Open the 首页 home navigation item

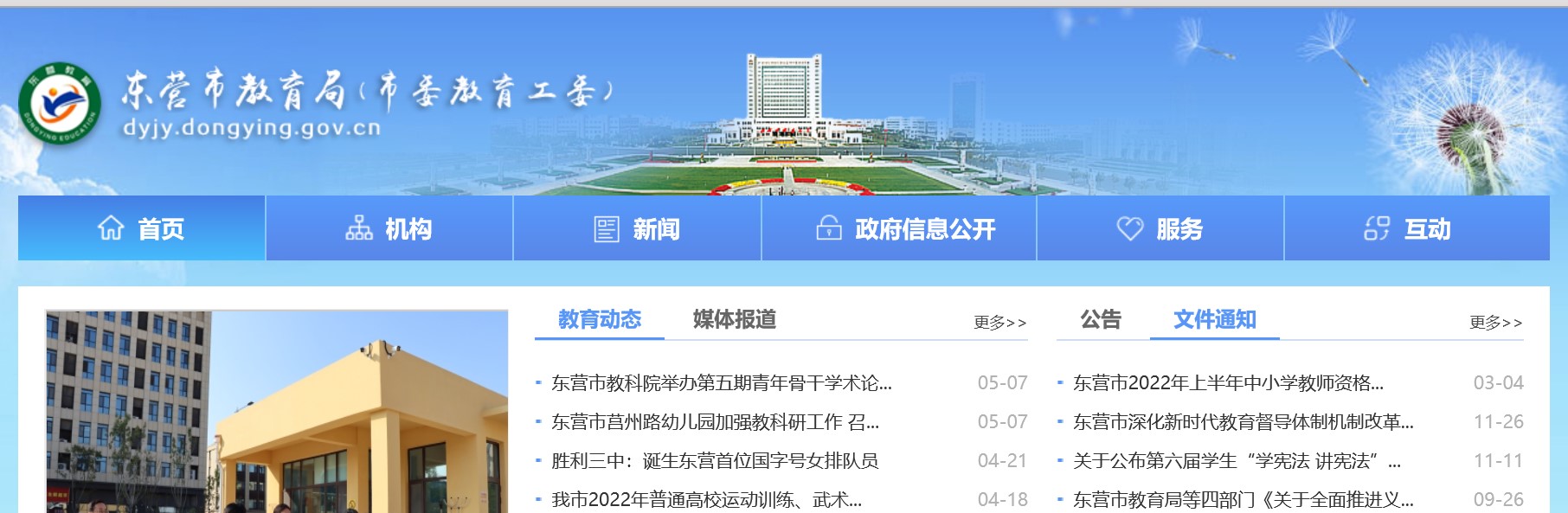point(141,228)
